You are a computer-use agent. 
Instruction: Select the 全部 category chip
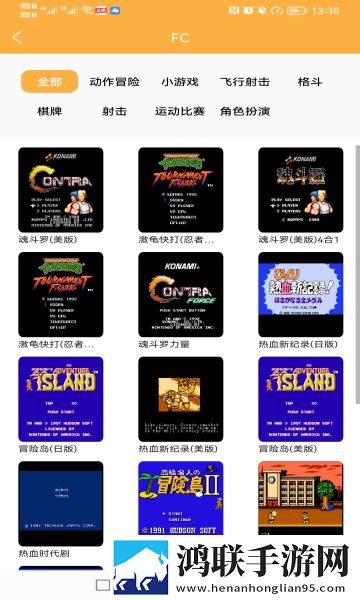tap(49, 82)
